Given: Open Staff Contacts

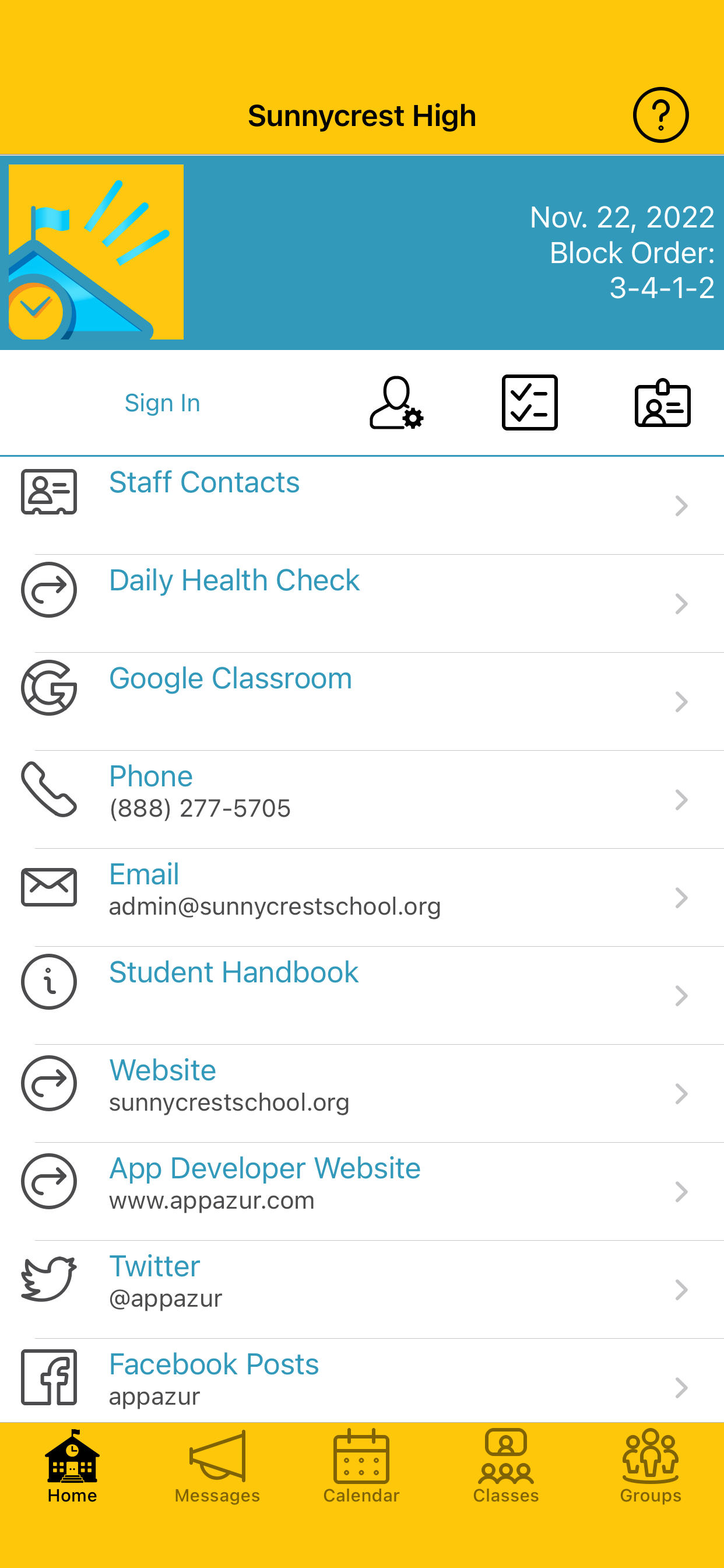Looking at the screenshot, I should click(362, 505).
